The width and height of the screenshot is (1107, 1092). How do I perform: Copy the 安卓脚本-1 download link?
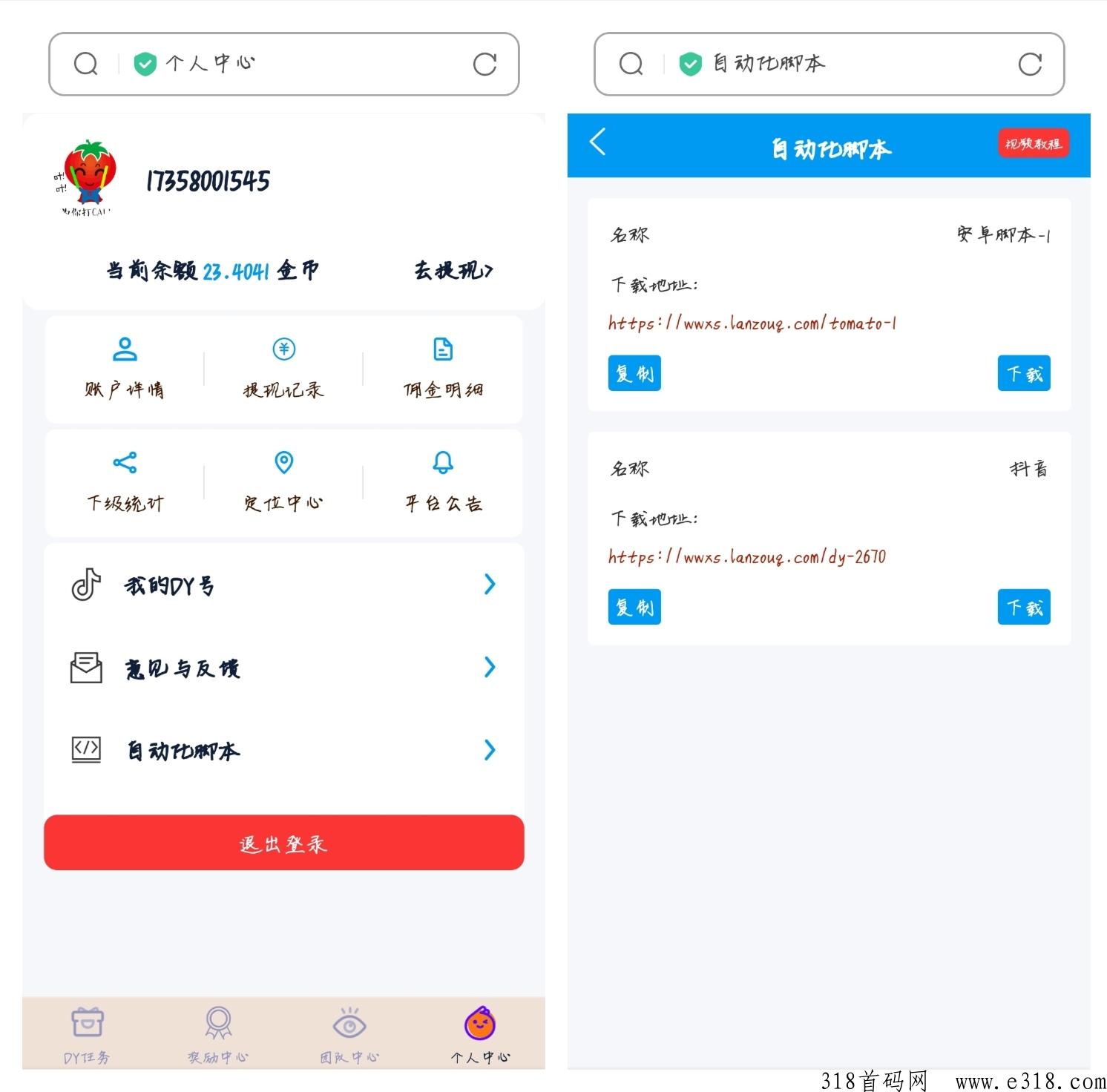click(634, 373)
